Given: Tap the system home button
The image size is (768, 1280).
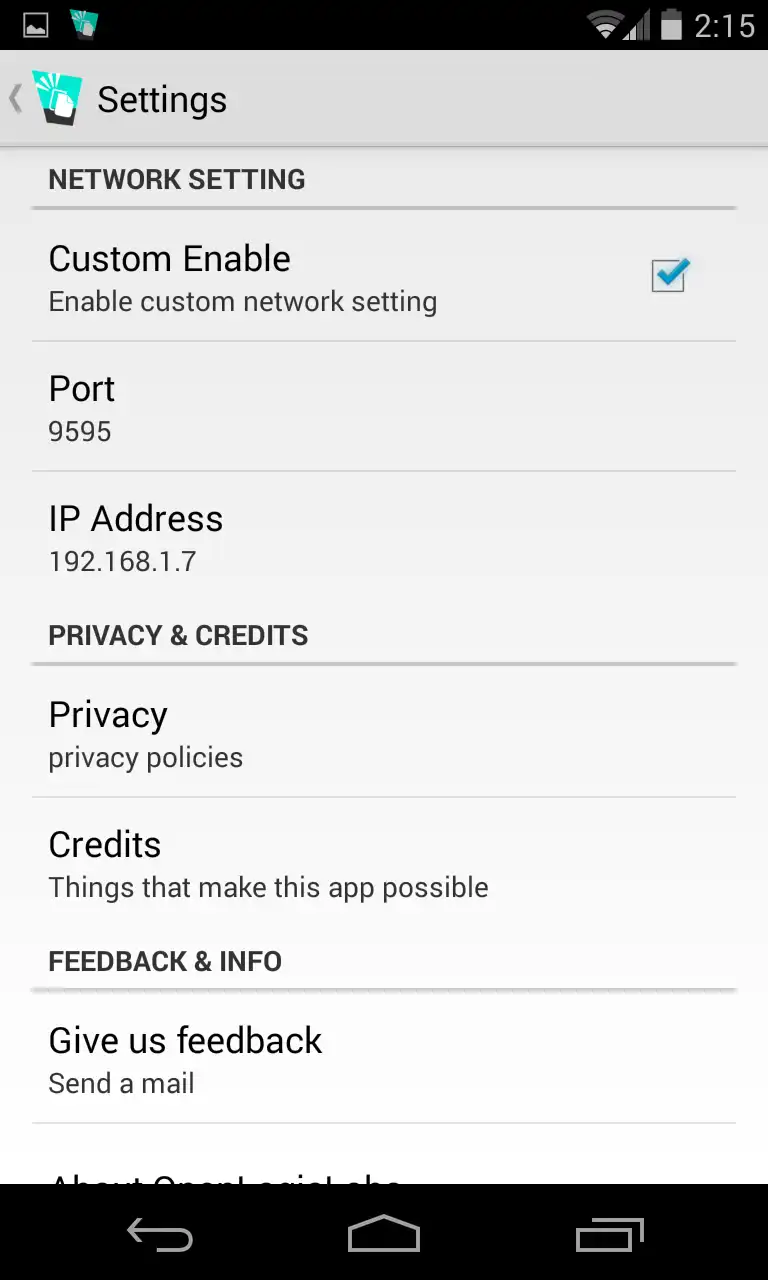Looking at the screenshot, I should (384, 1235).
